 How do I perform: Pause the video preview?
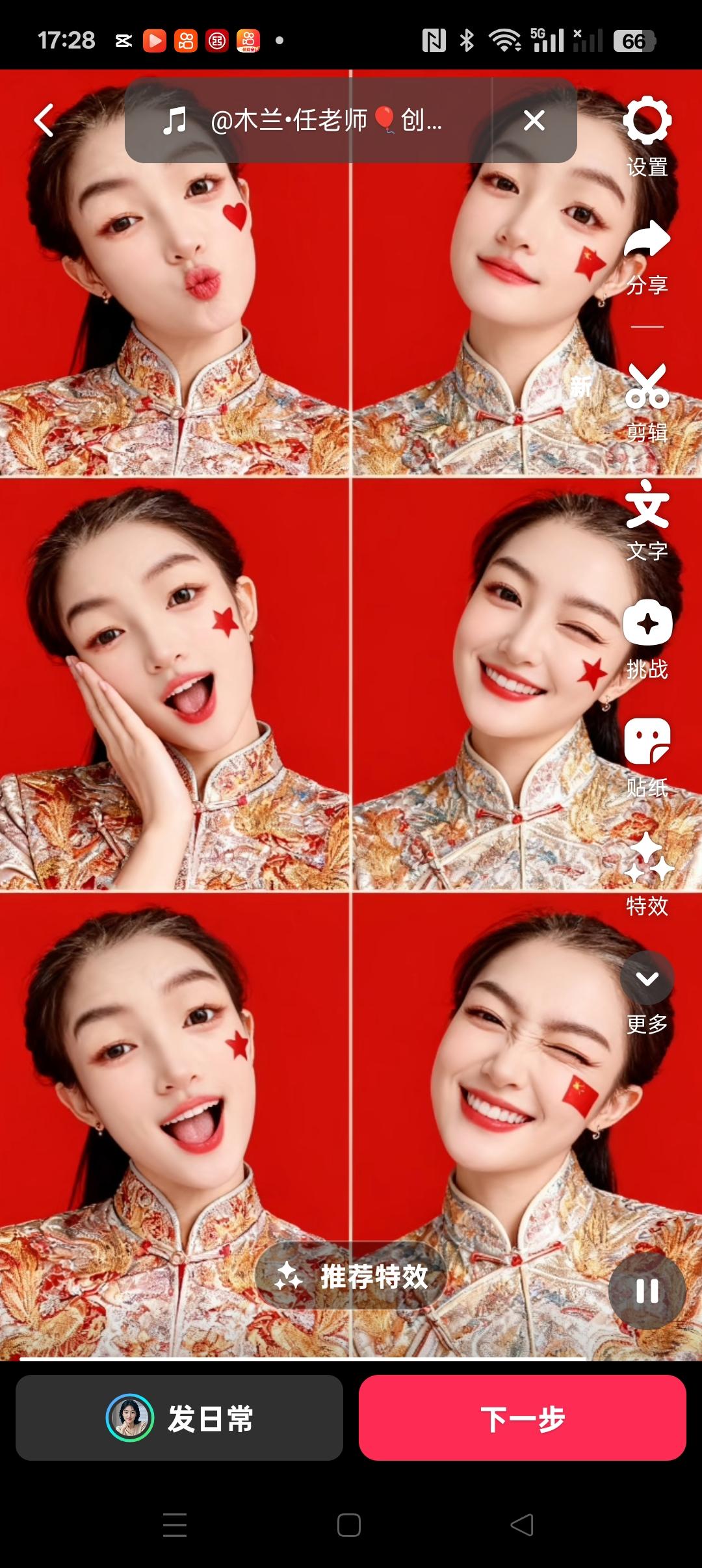pos(647,1291)
